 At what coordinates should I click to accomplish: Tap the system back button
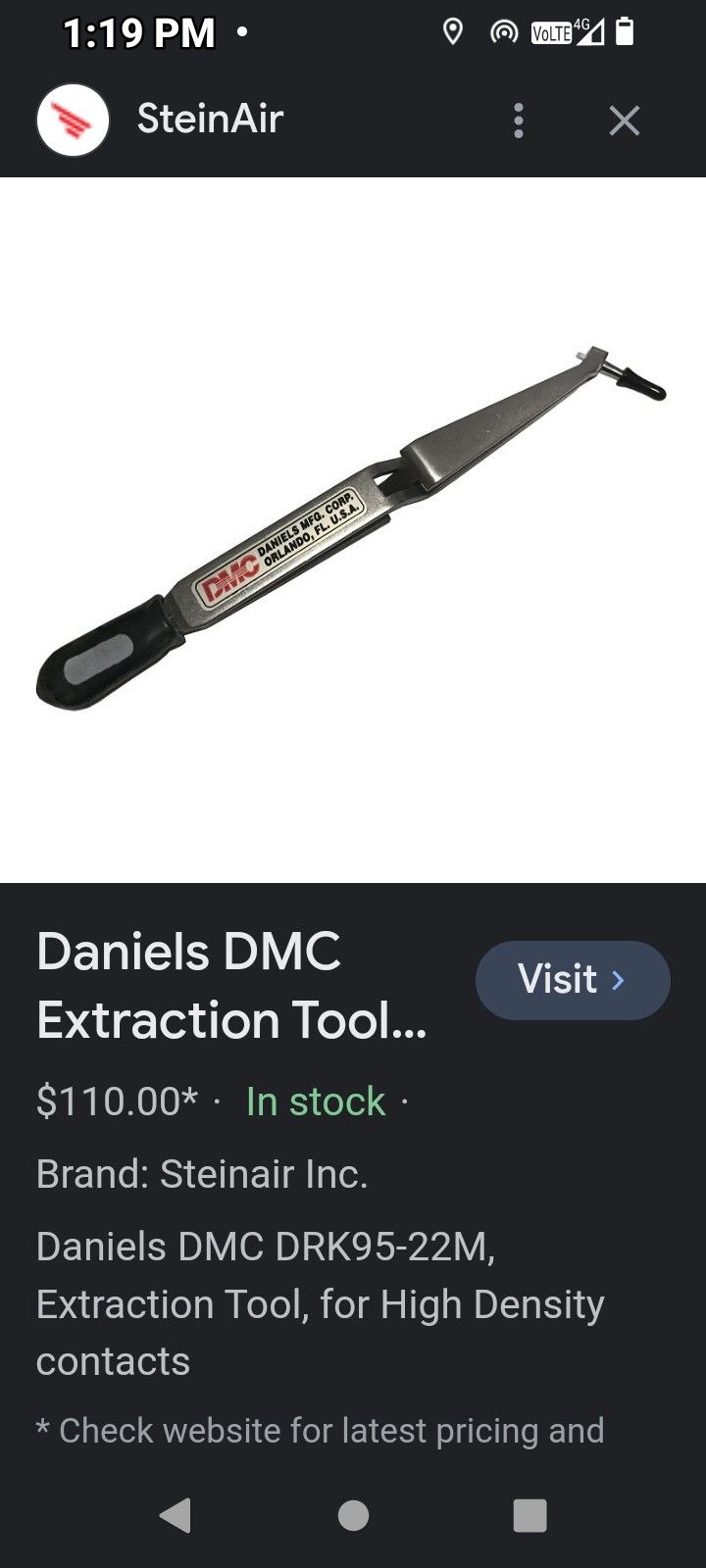[176, 1515]
